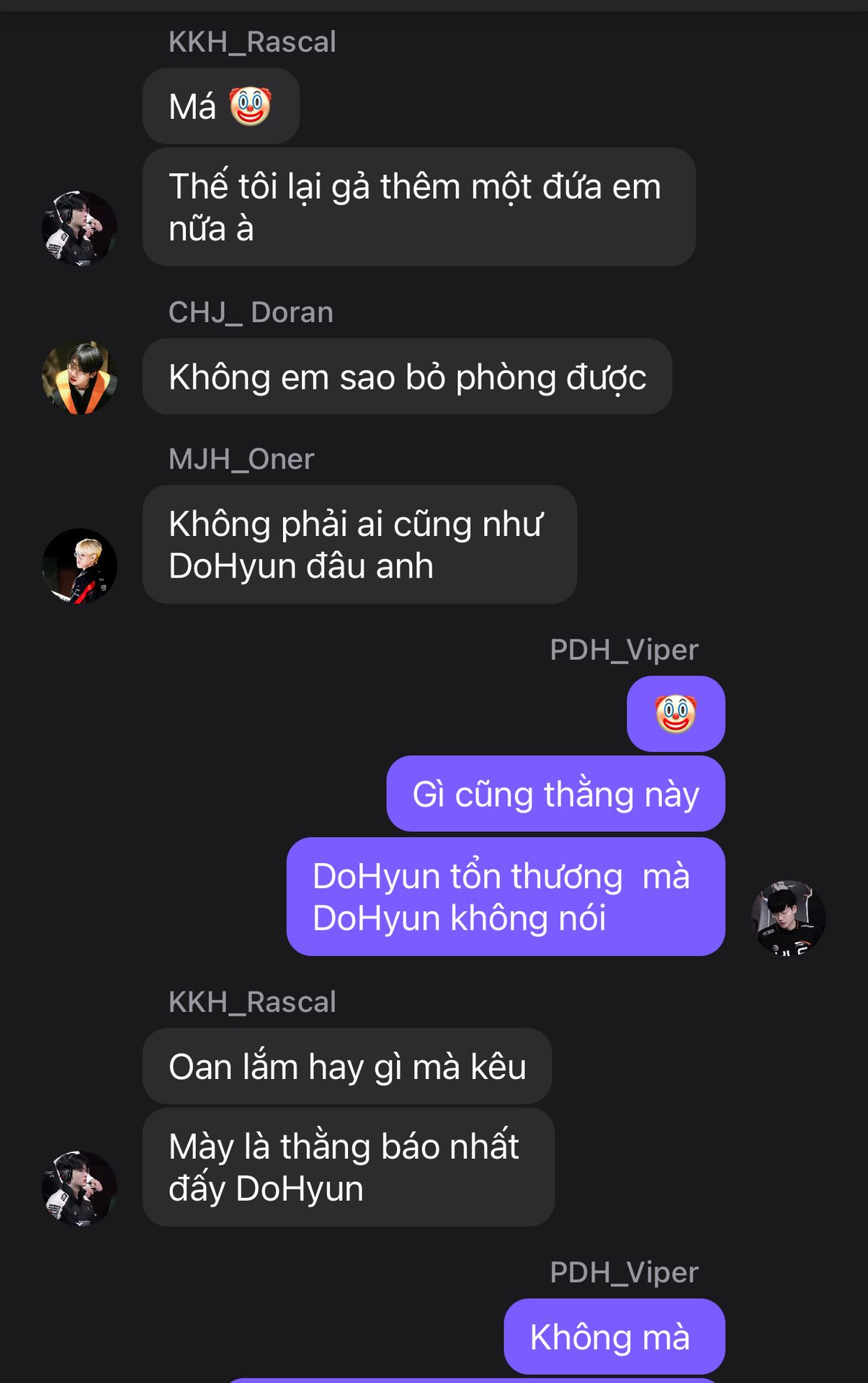Open Rascal's avatar beside "Thế tôi lại gà" message
Viewport: 868px width, 1383px height.
pyautogui.click(x=79, y=228)
